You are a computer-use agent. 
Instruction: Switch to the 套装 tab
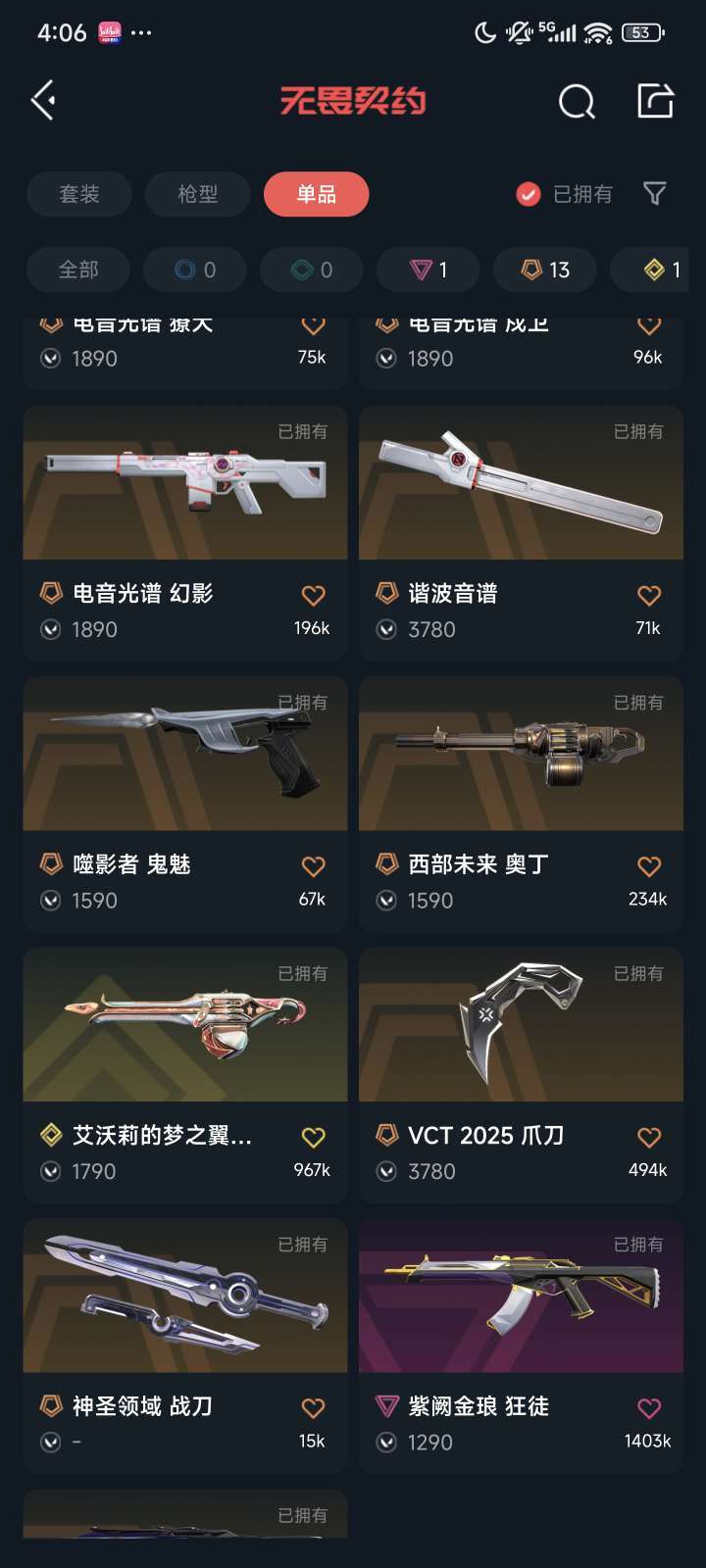[78, 194]
